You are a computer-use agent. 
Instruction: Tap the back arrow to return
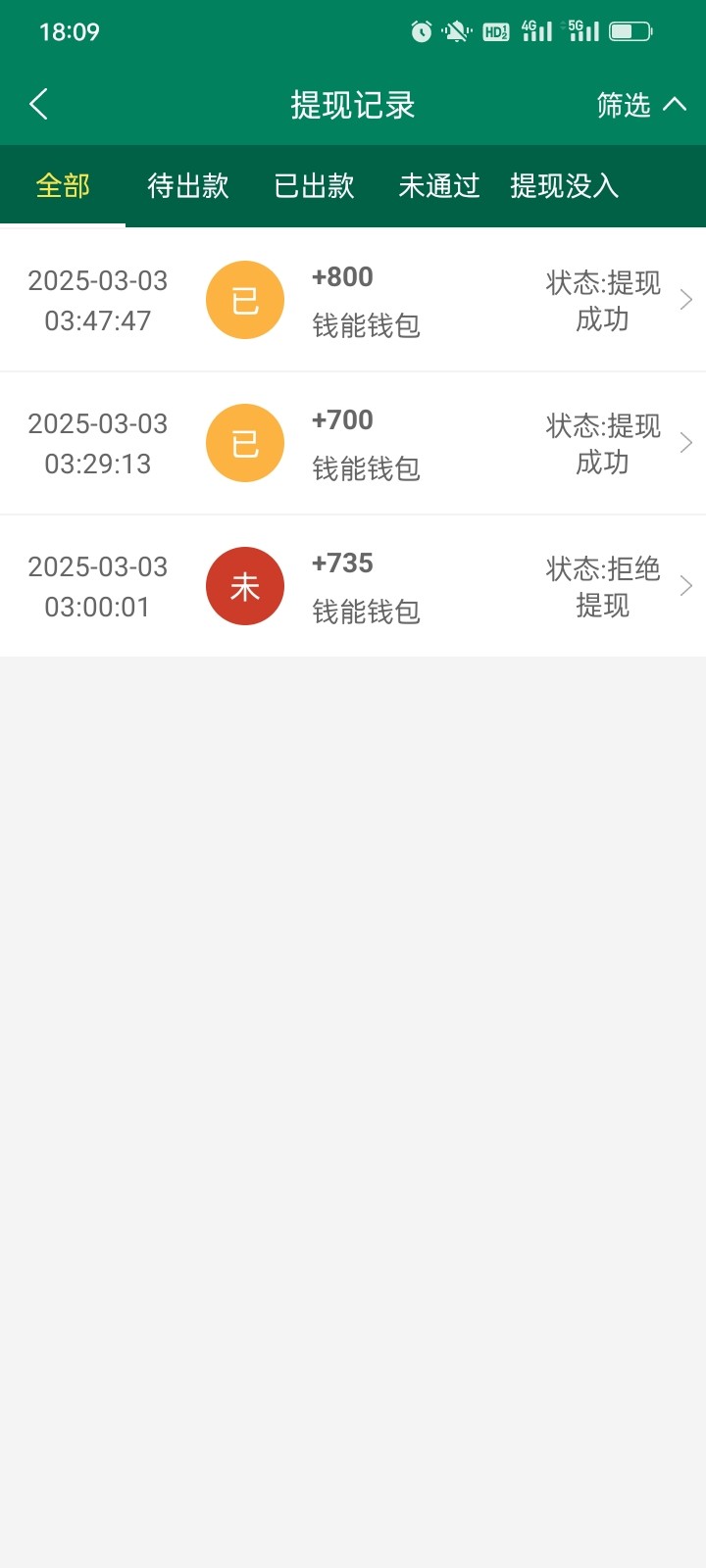[x=39, y=103]
